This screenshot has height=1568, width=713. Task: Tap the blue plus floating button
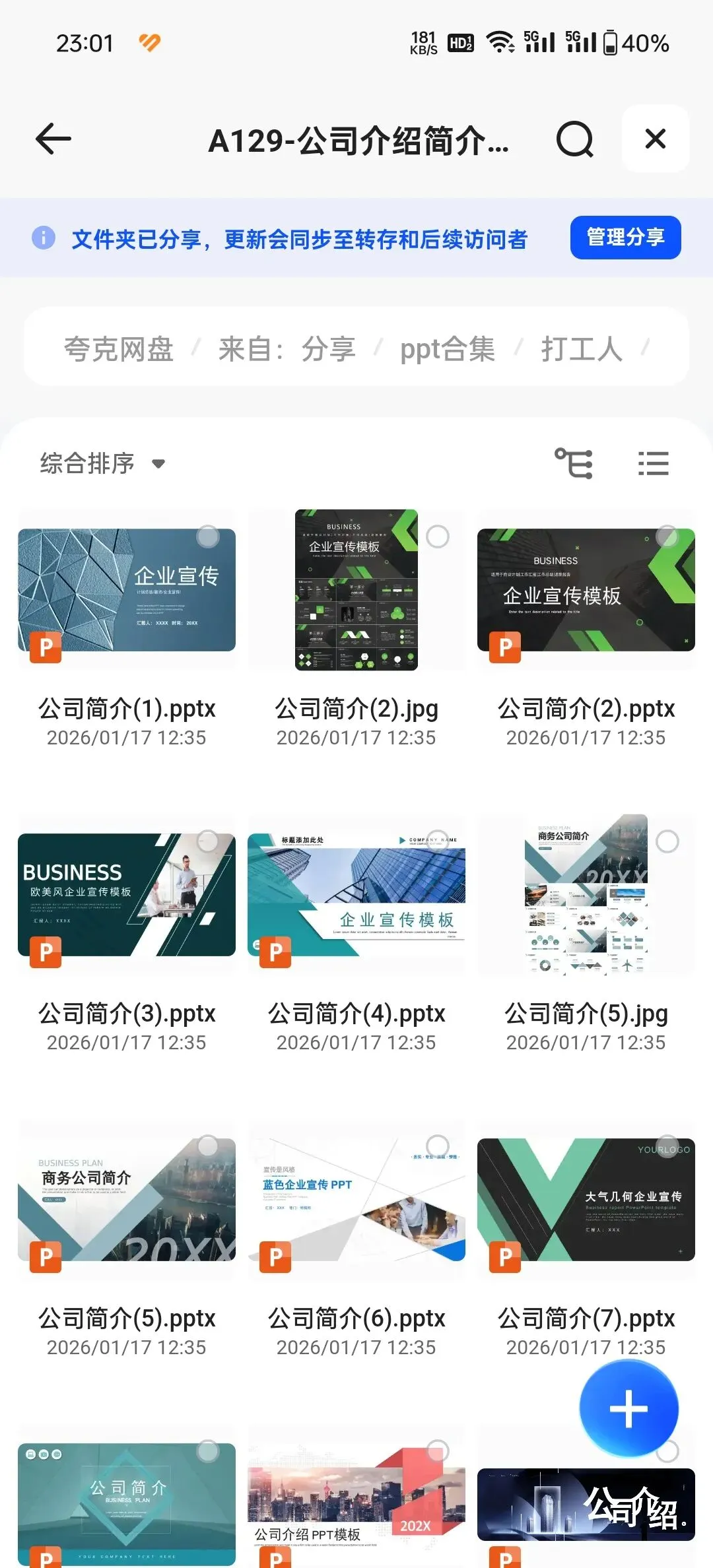(628, 1408)
